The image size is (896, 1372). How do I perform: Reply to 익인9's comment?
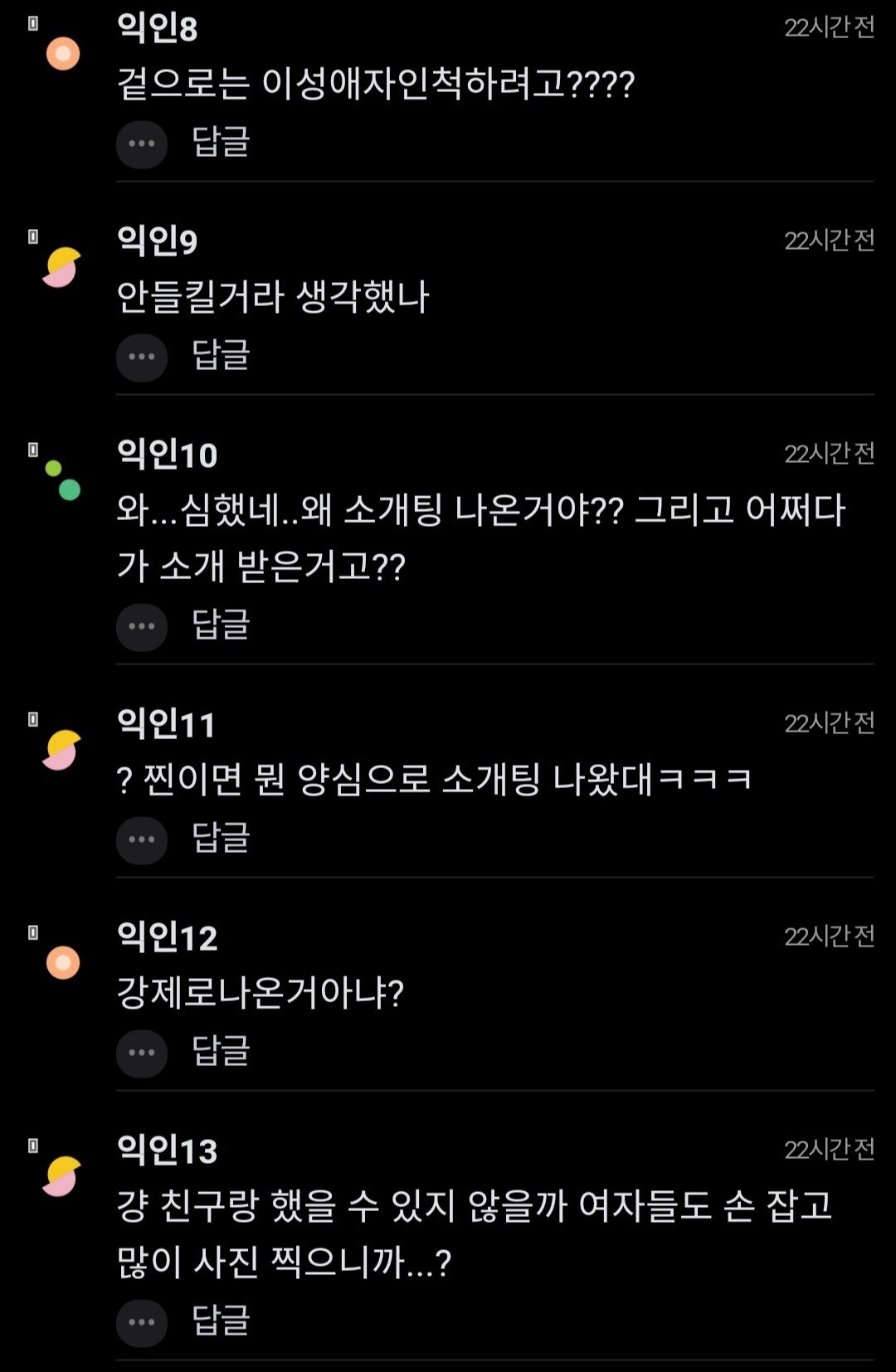point(221,355)
